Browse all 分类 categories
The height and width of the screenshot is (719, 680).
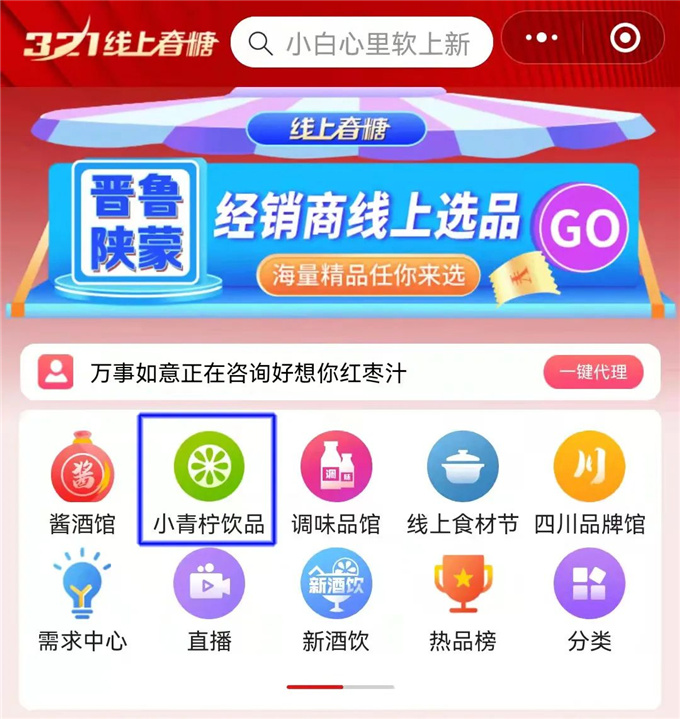[589, 598]
